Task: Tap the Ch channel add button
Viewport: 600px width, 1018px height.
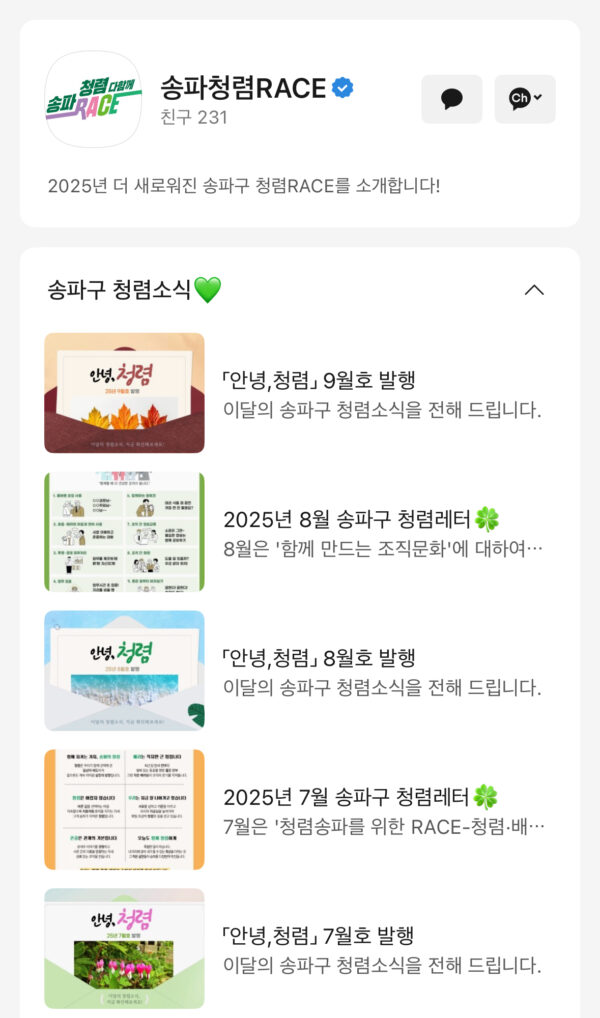Action: (524, 99)
